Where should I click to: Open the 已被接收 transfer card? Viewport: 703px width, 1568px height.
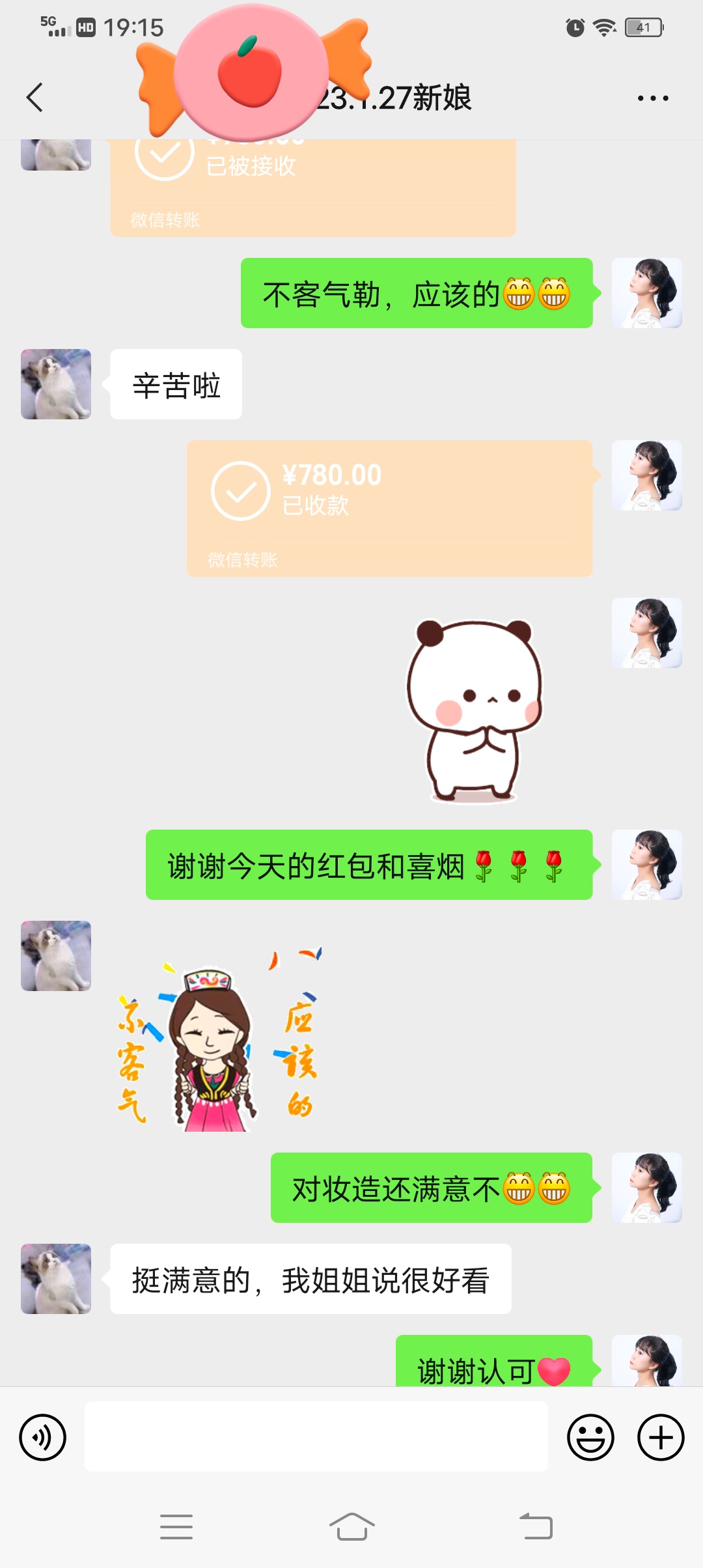tap(313, 188)
